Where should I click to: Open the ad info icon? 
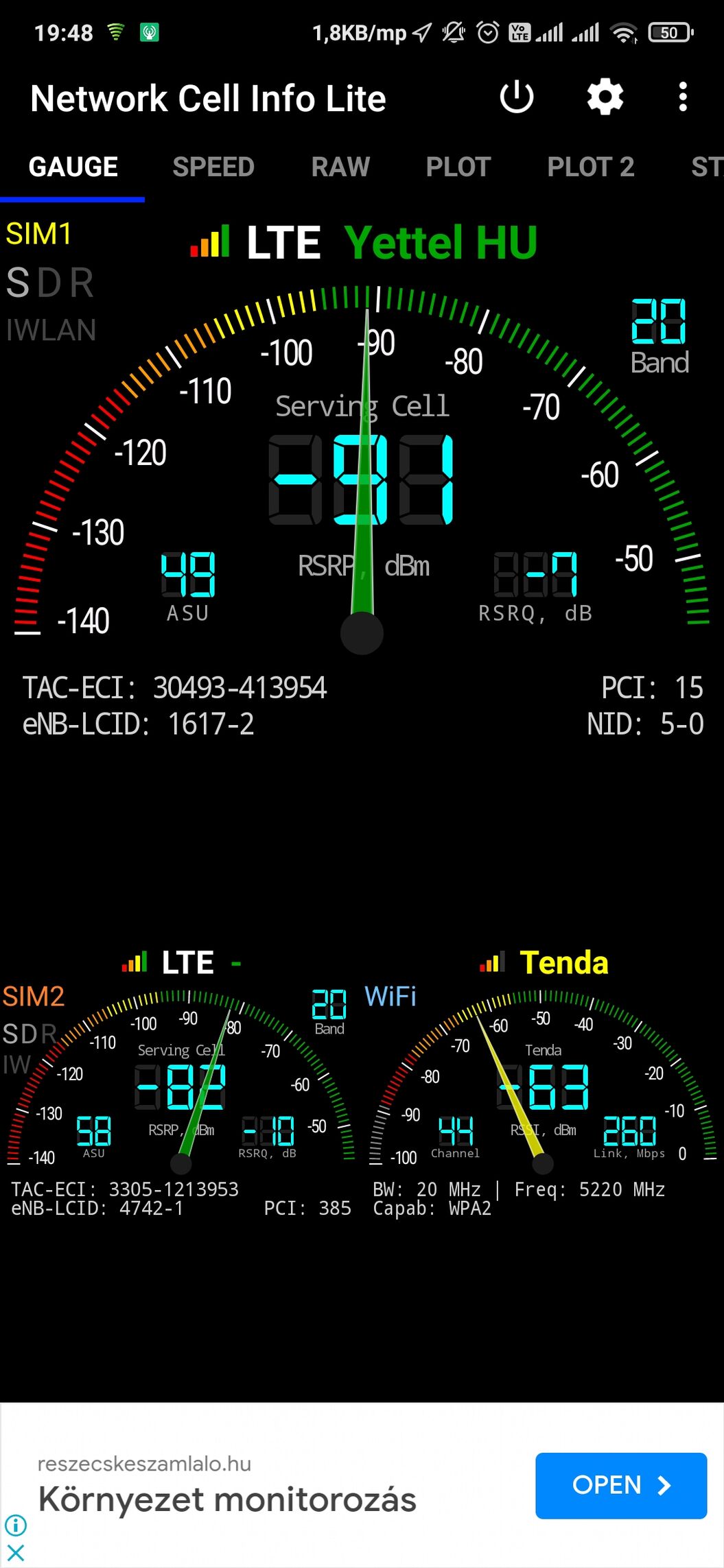(x=15, y=1525)
